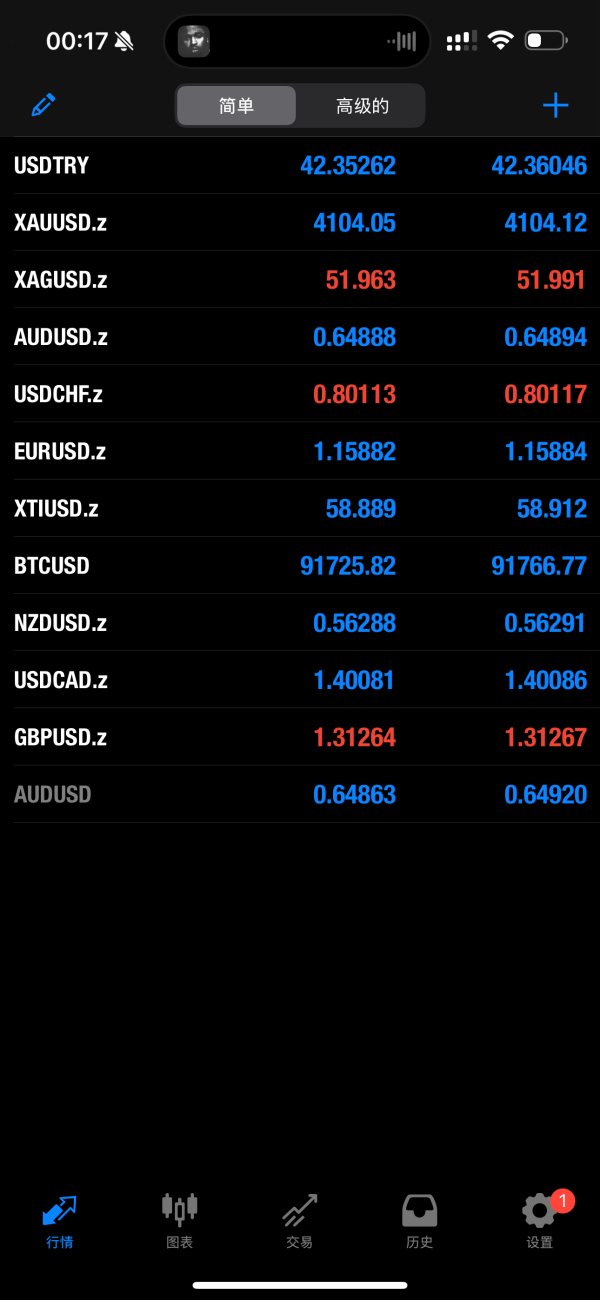Open the XAGUSD.z silver row
600x1300 pixels.
click(x=300, y=280)
